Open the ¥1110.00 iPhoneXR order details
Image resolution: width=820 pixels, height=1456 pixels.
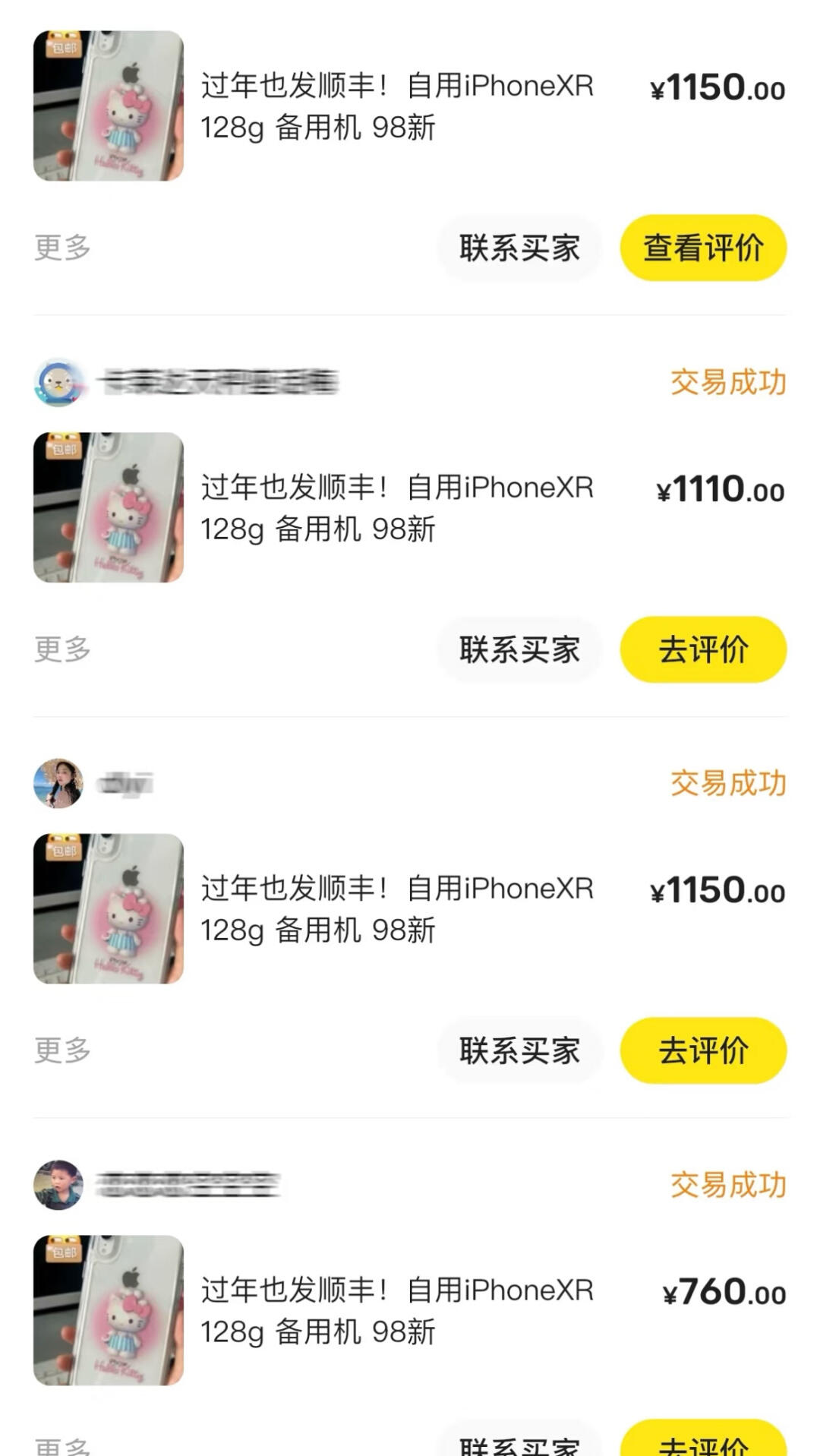coord(395,507)
